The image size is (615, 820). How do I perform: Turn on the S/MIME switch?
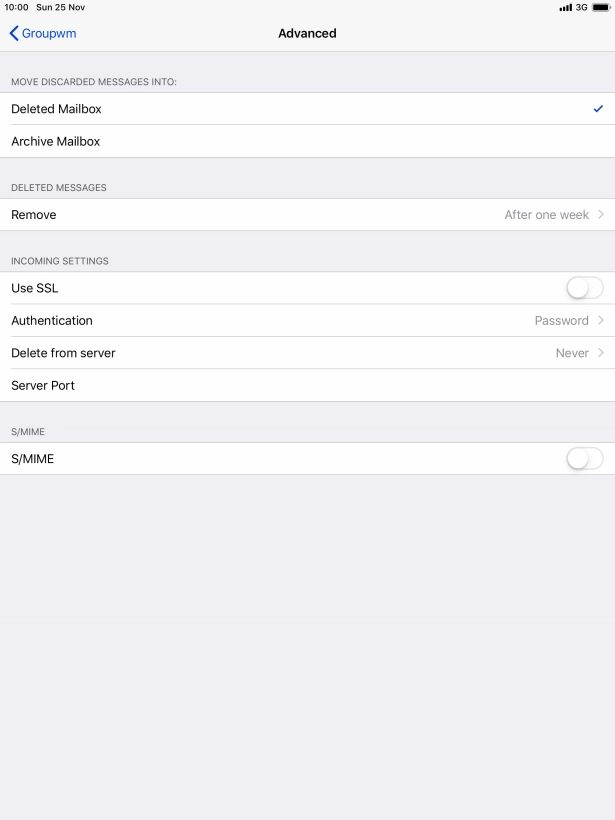tap(584, 459)
